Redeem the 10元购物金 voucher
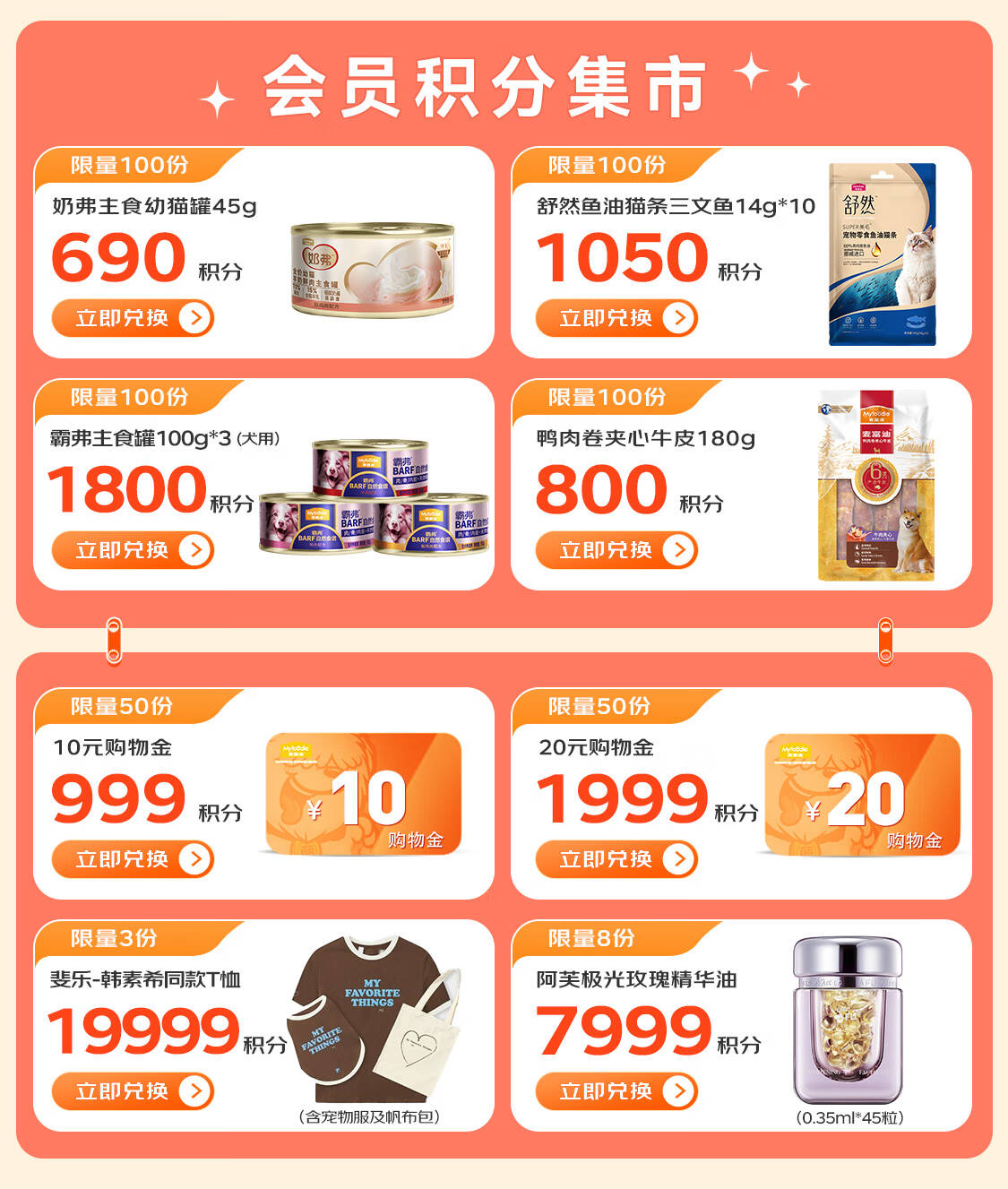Viewport: 1008px width, 1189px height. 133,859
